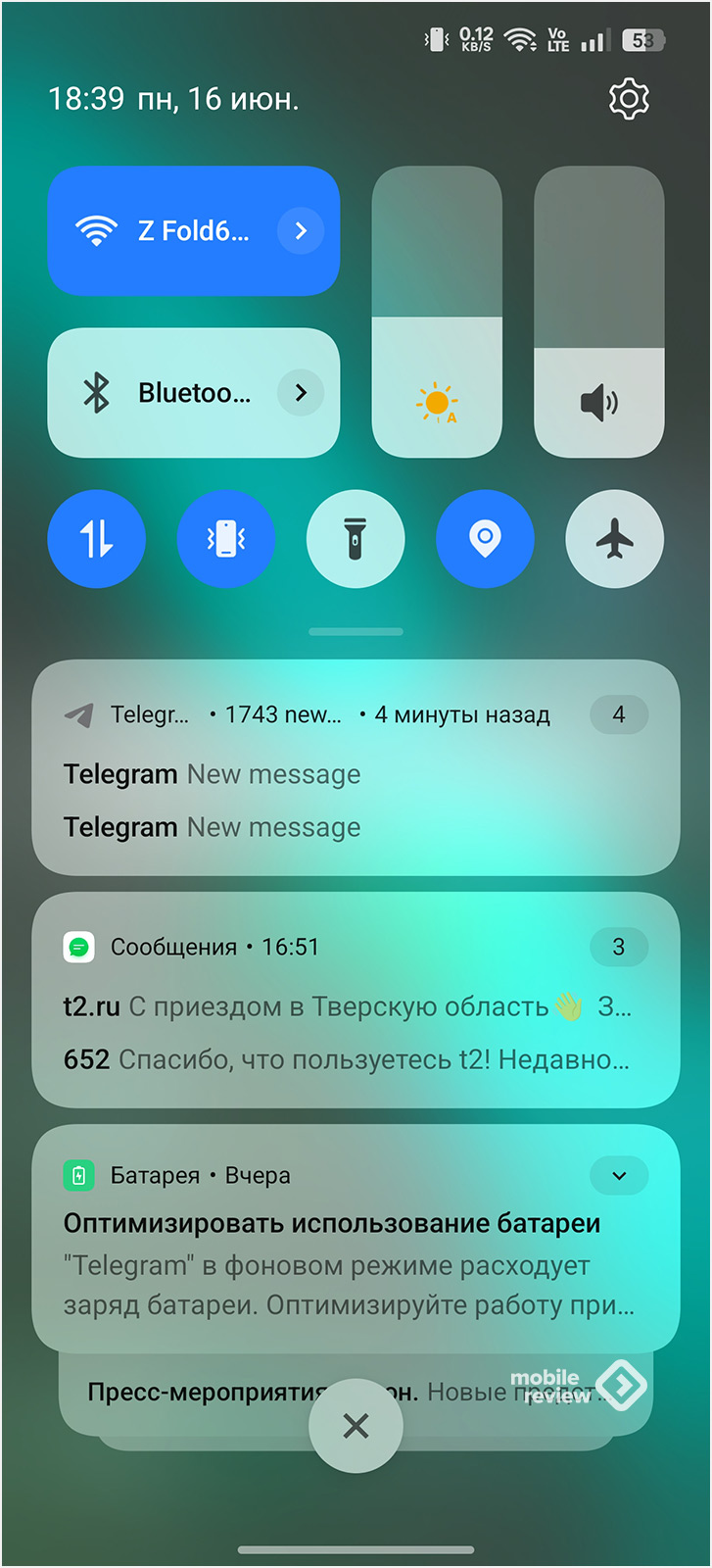Image resolution: width=712 pixels, height=1568 pixels.
Task: Expand the Батарея notification chevron
Action: pos(619,1175)
